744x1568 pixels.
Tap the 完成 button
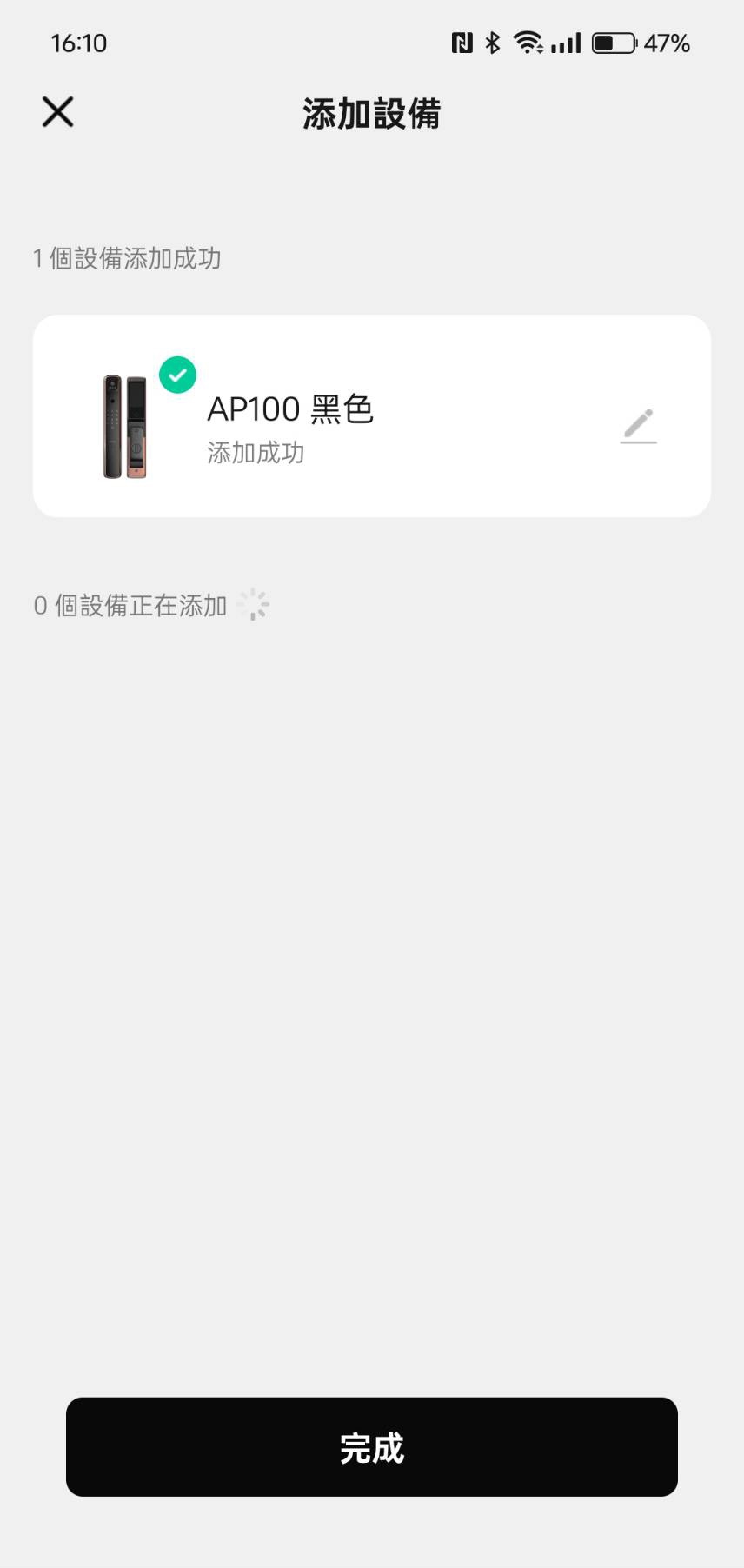pos(372,1447)
